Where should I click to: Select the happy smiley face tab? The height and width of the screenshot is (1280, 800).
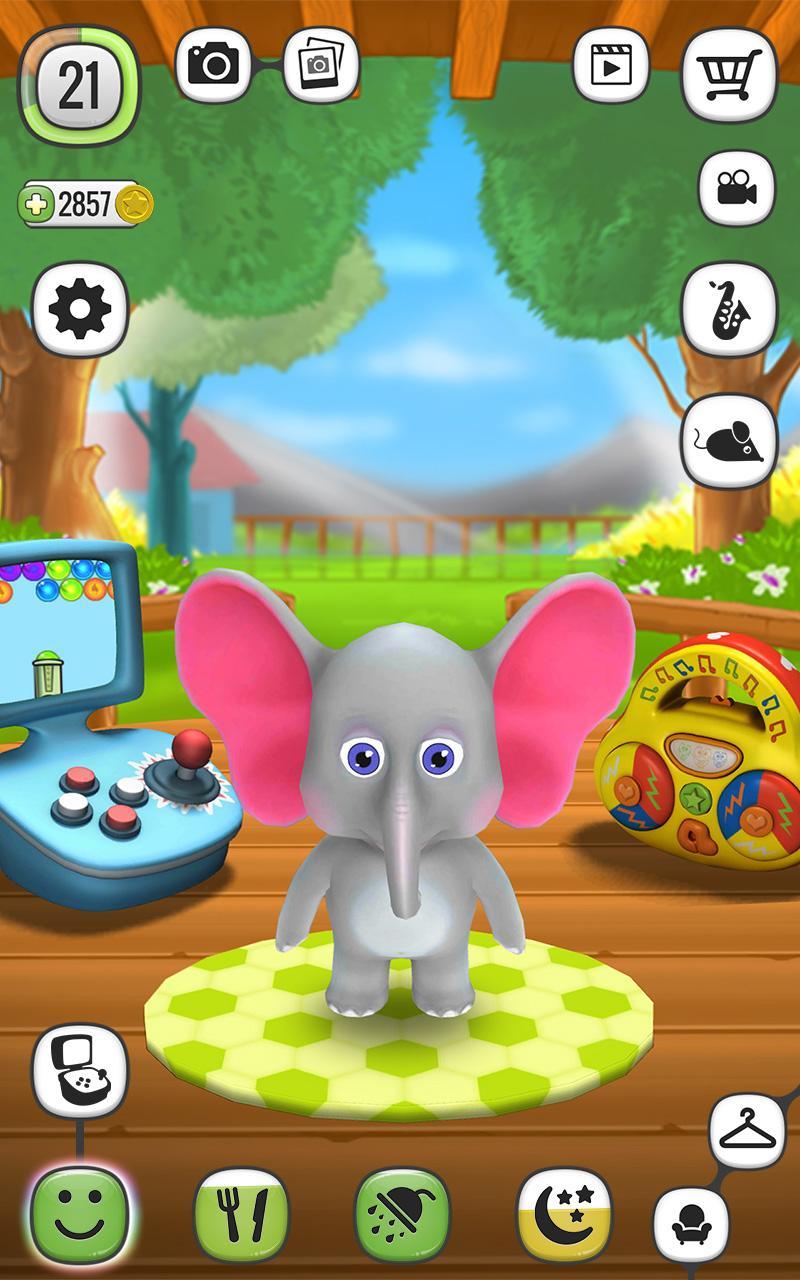(80, 1213)
